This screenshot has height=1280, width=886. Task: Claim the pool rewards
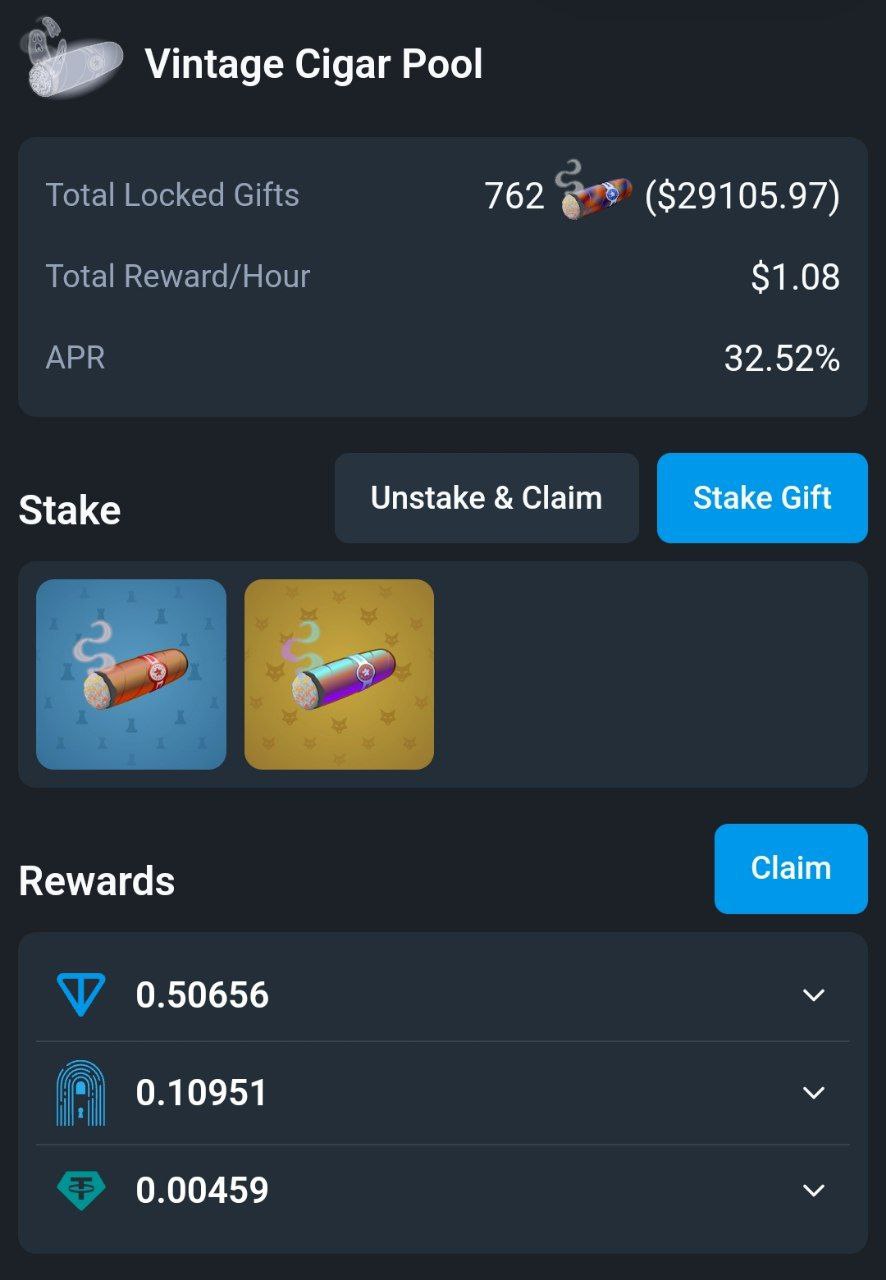pyautogui.click(x=790, y=868)
